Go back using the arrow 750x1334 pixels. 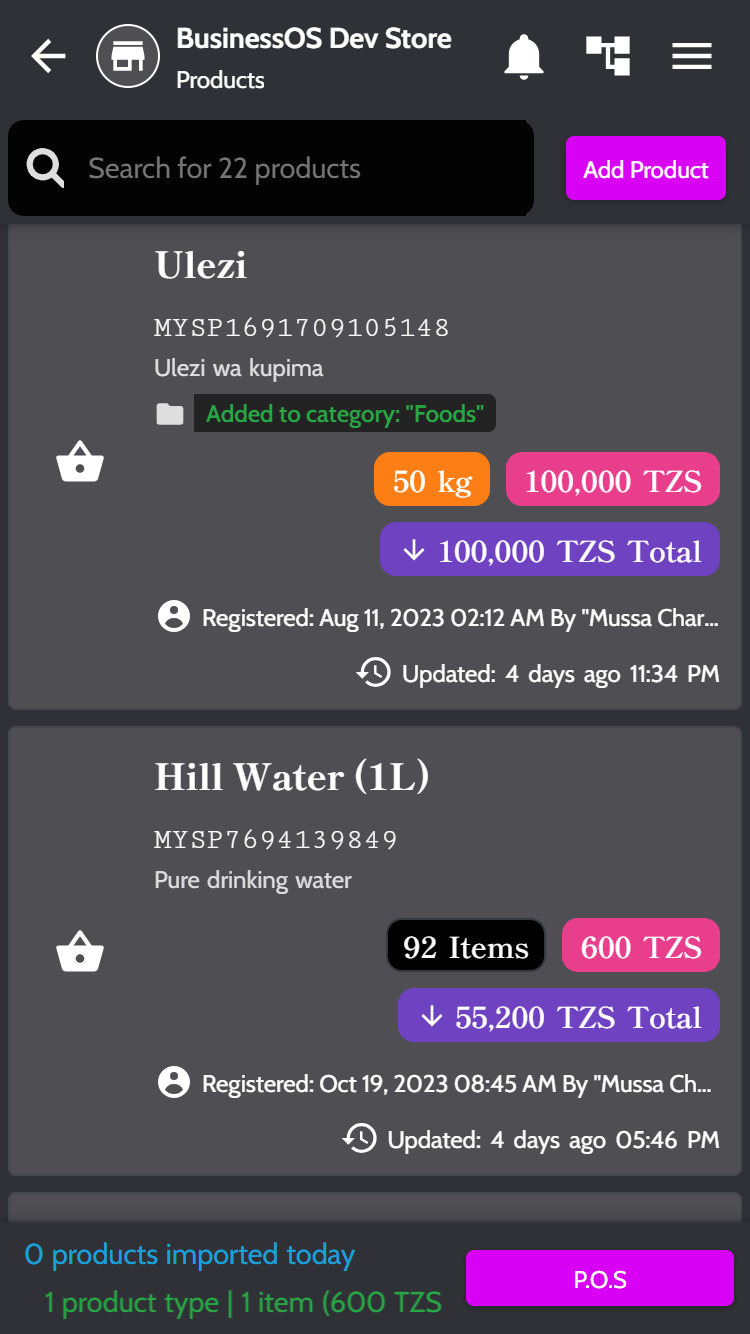click(48, 57)
